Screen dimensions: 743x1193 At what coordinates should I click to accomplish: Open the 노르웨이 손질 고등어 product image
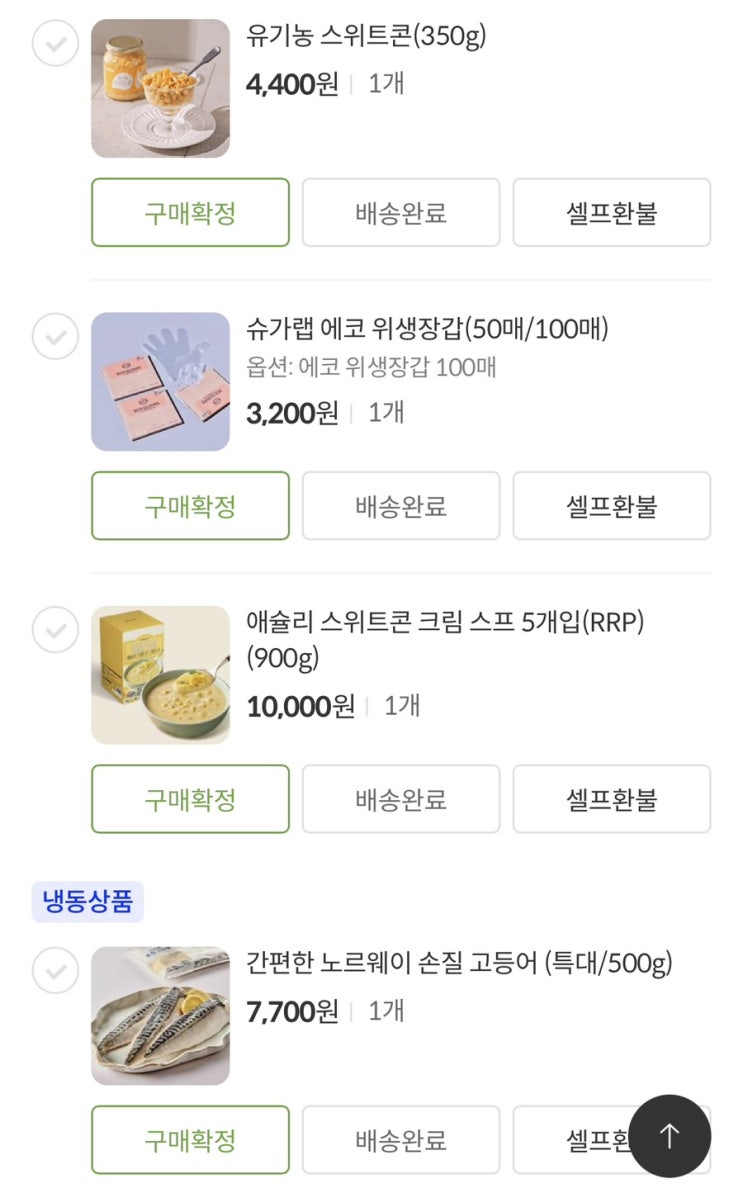coord(160,1015)
